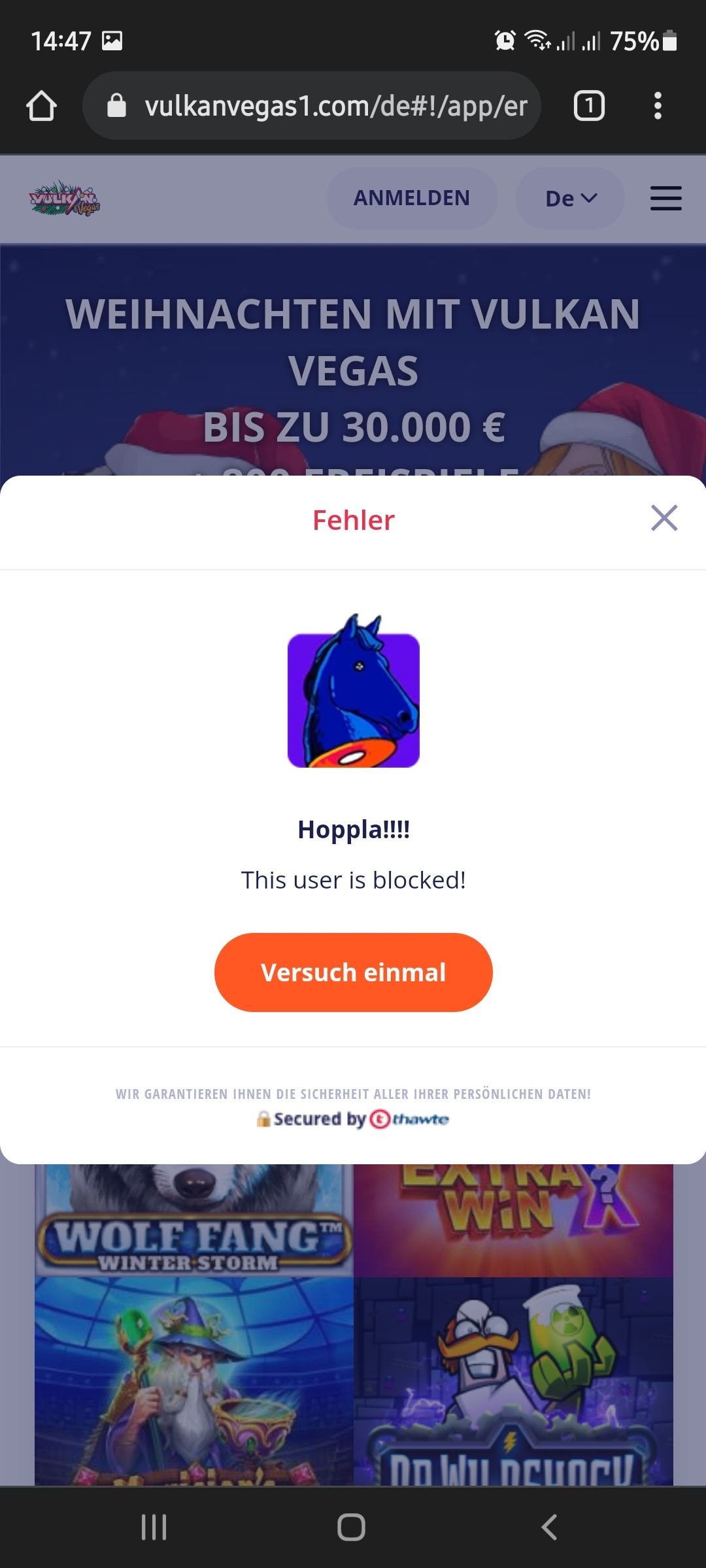Tap the Versuch einmal button
Viewport: 706px width, 1568px height.
tap(353, 972)
